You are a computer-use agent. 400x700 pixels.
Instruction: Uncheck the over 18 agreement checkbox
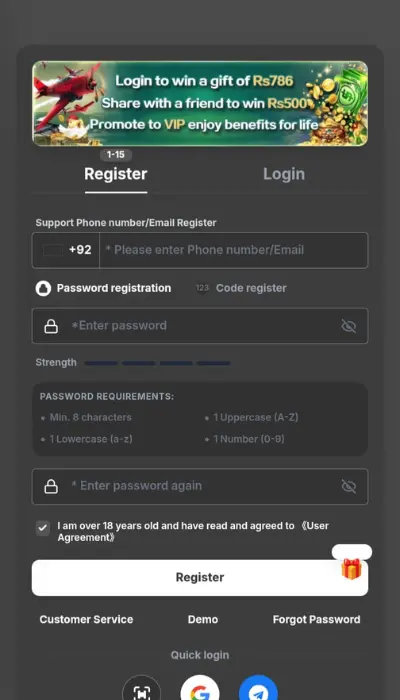coord(43,529)
